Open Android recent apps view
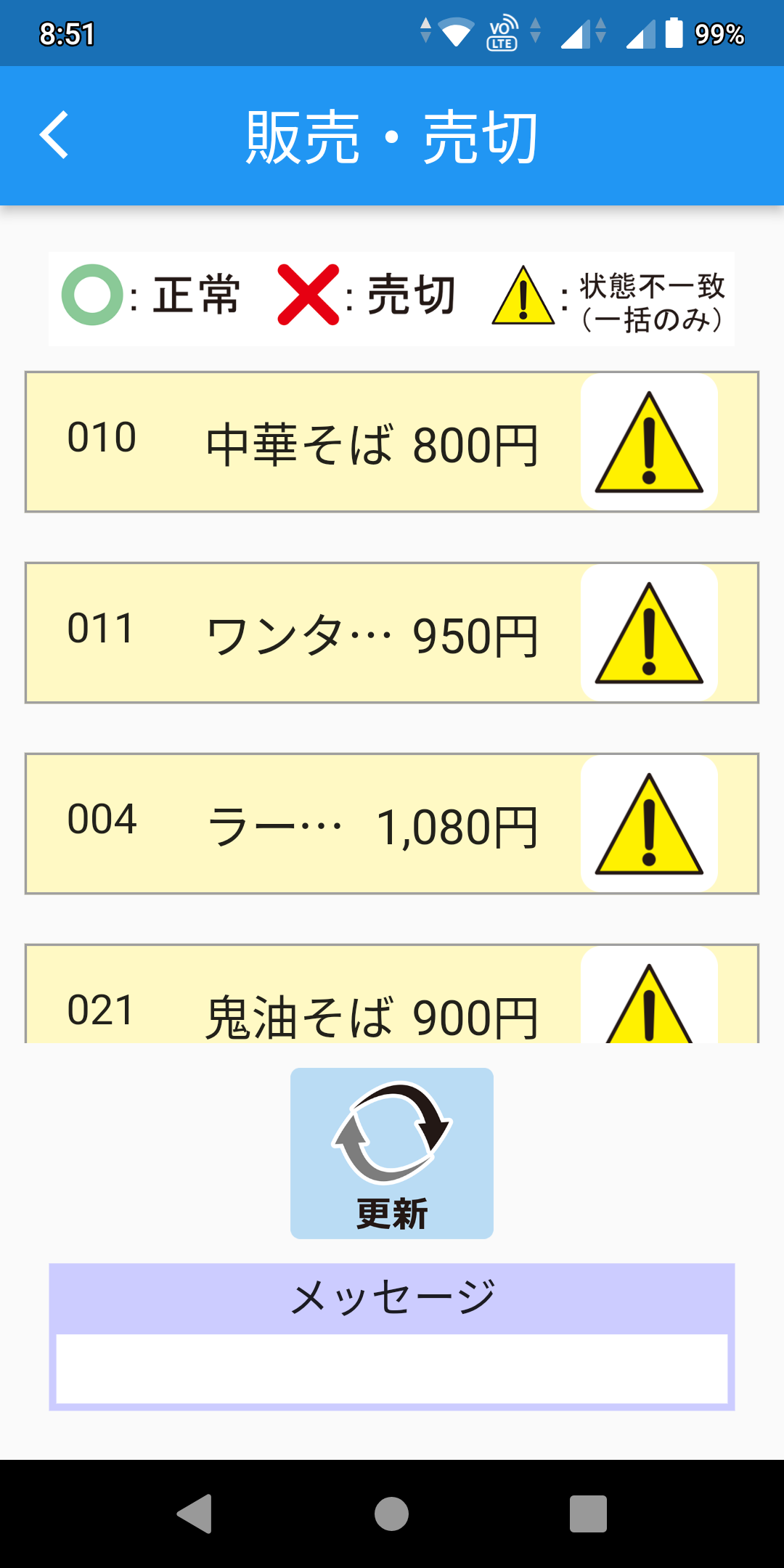 coord(588,1514)
